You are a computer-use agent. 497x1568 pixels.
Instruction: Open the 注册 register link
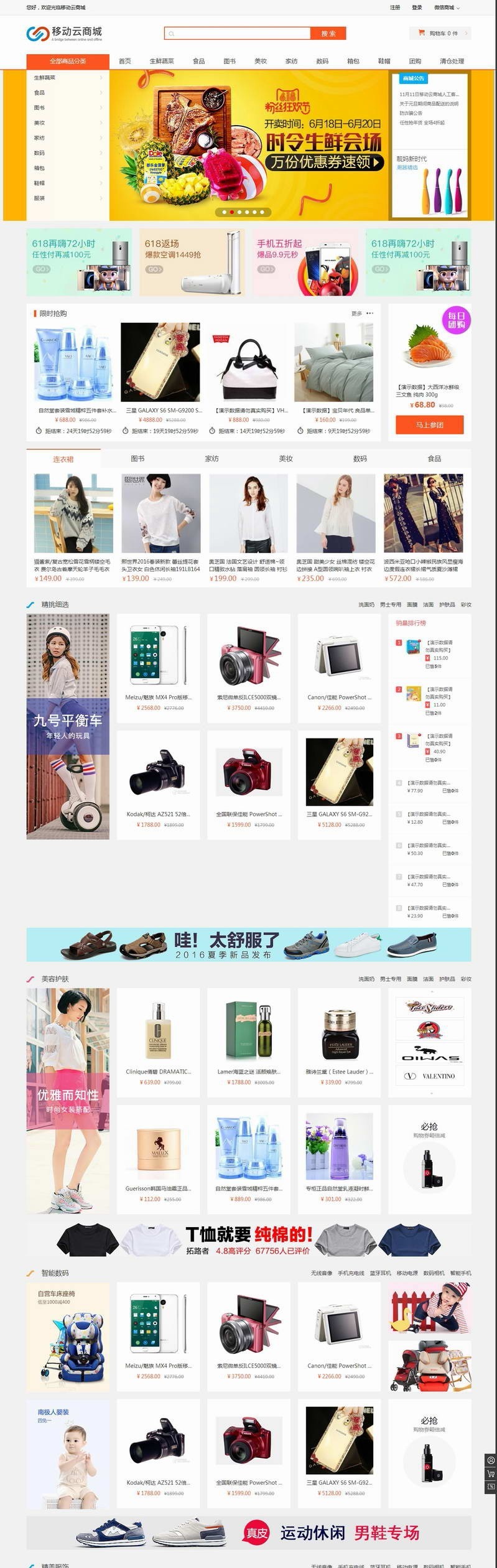point(395,7)
